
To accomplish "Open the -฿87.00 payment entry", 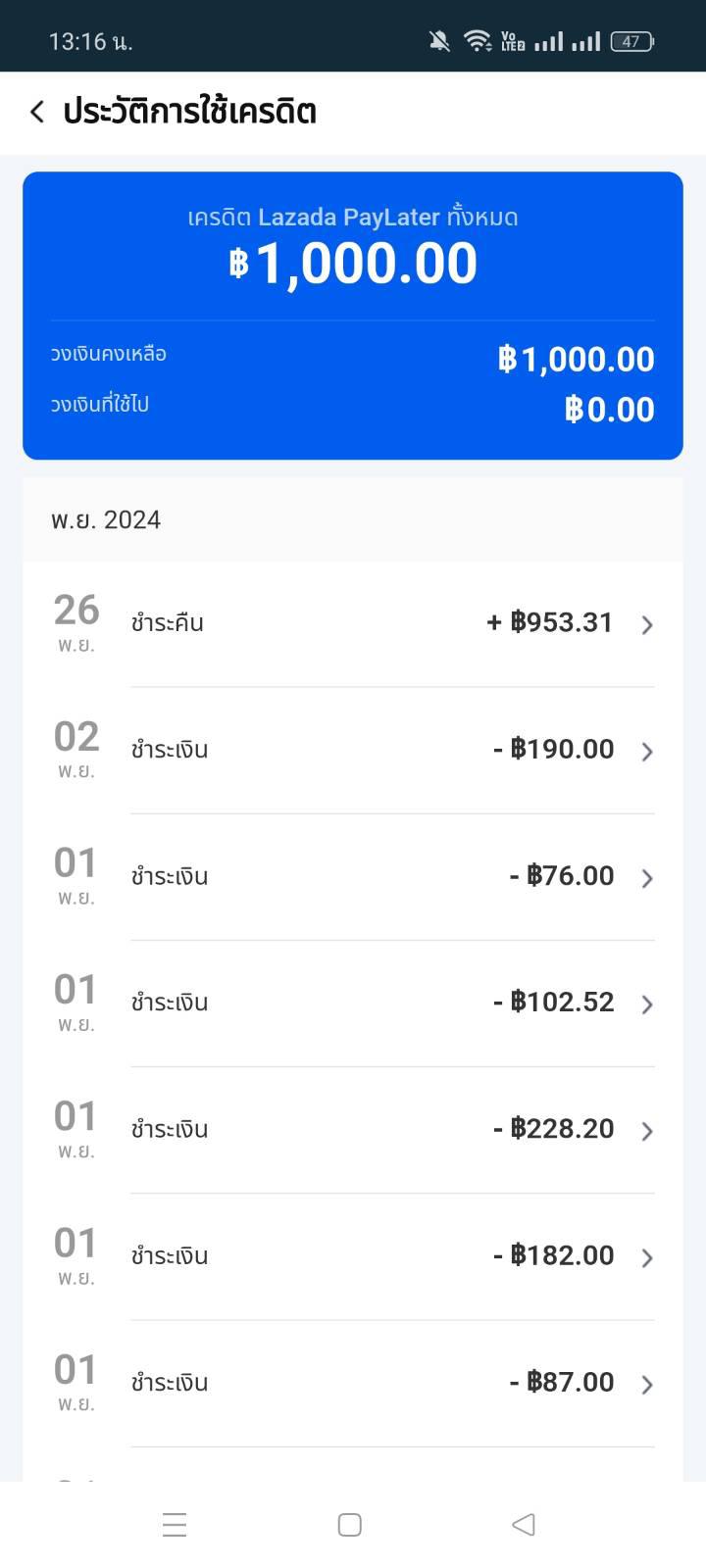I will coord(353,1383).
